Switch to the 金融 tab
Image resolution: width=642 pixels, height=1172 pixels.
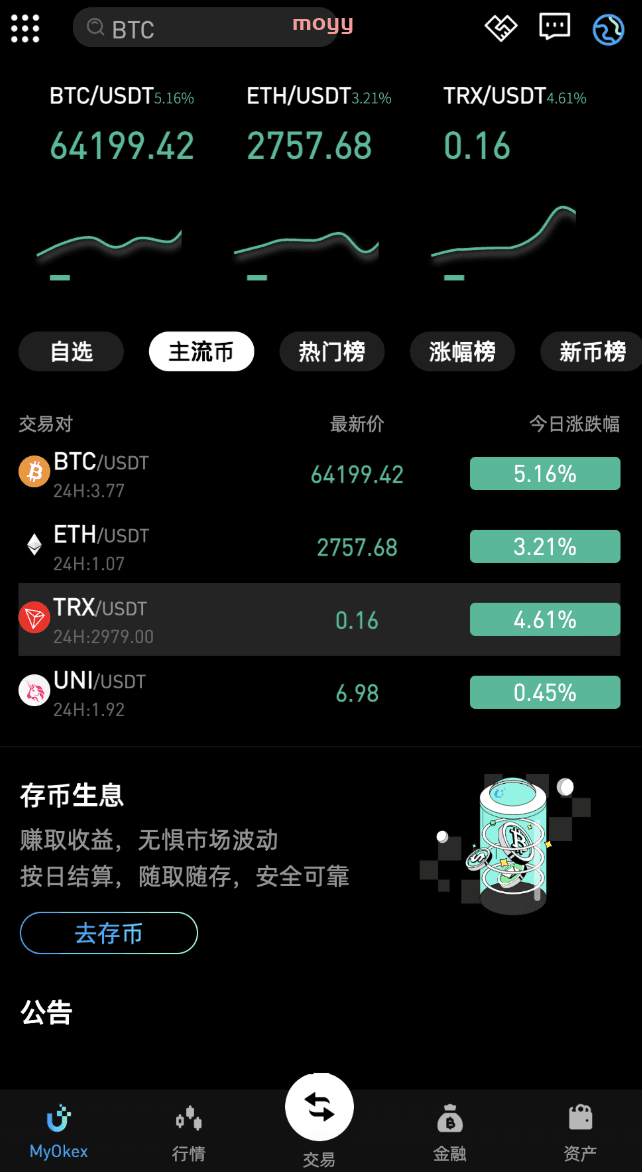point(450,1132)
